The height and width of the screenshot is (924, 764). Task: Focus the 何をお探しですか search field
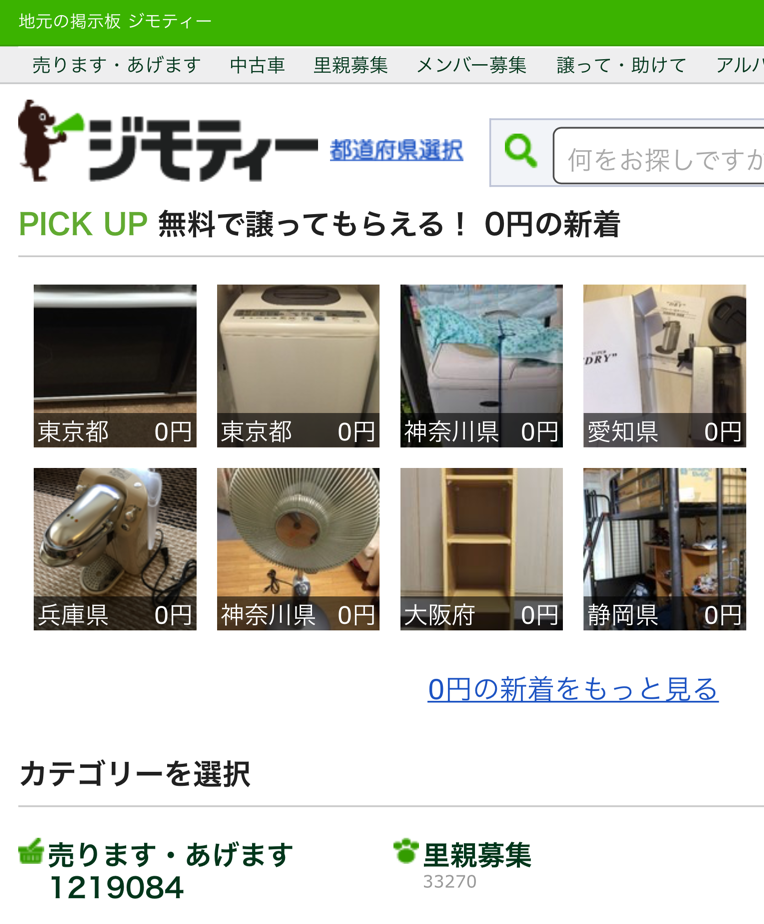(x=660, y=157)
